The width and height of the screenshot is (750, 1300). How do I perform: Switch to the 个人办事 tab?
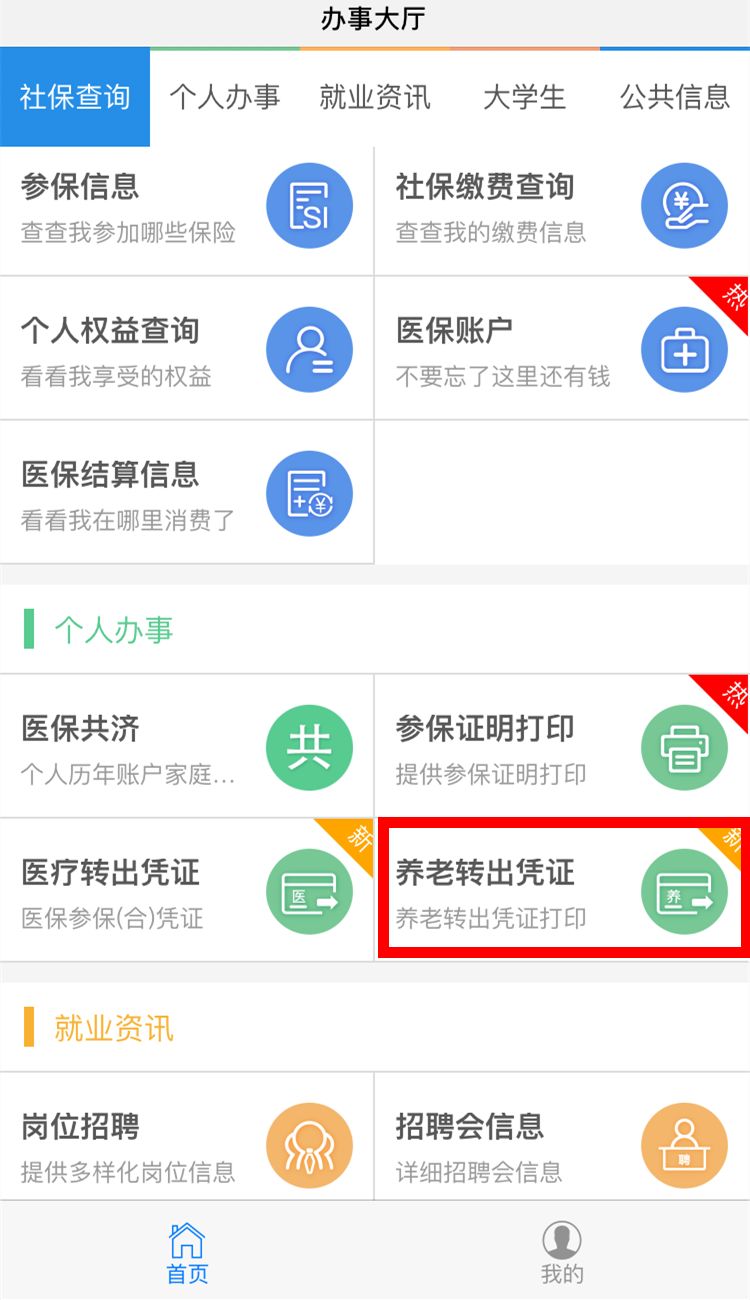pyautogui.click(x=225, y=97)
